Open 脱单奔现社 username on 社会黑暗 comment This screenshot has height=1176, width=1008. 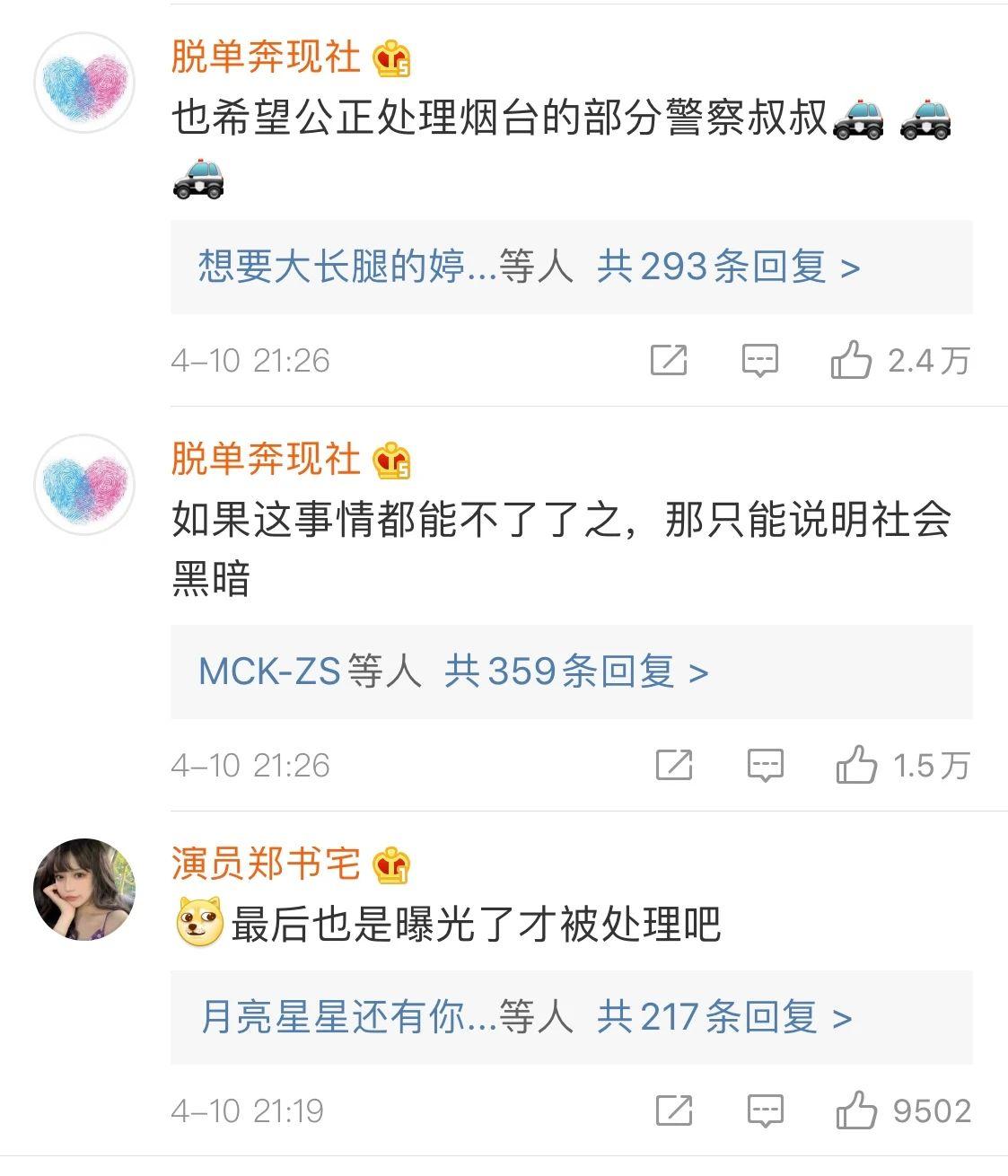click(x=266, y=460)
